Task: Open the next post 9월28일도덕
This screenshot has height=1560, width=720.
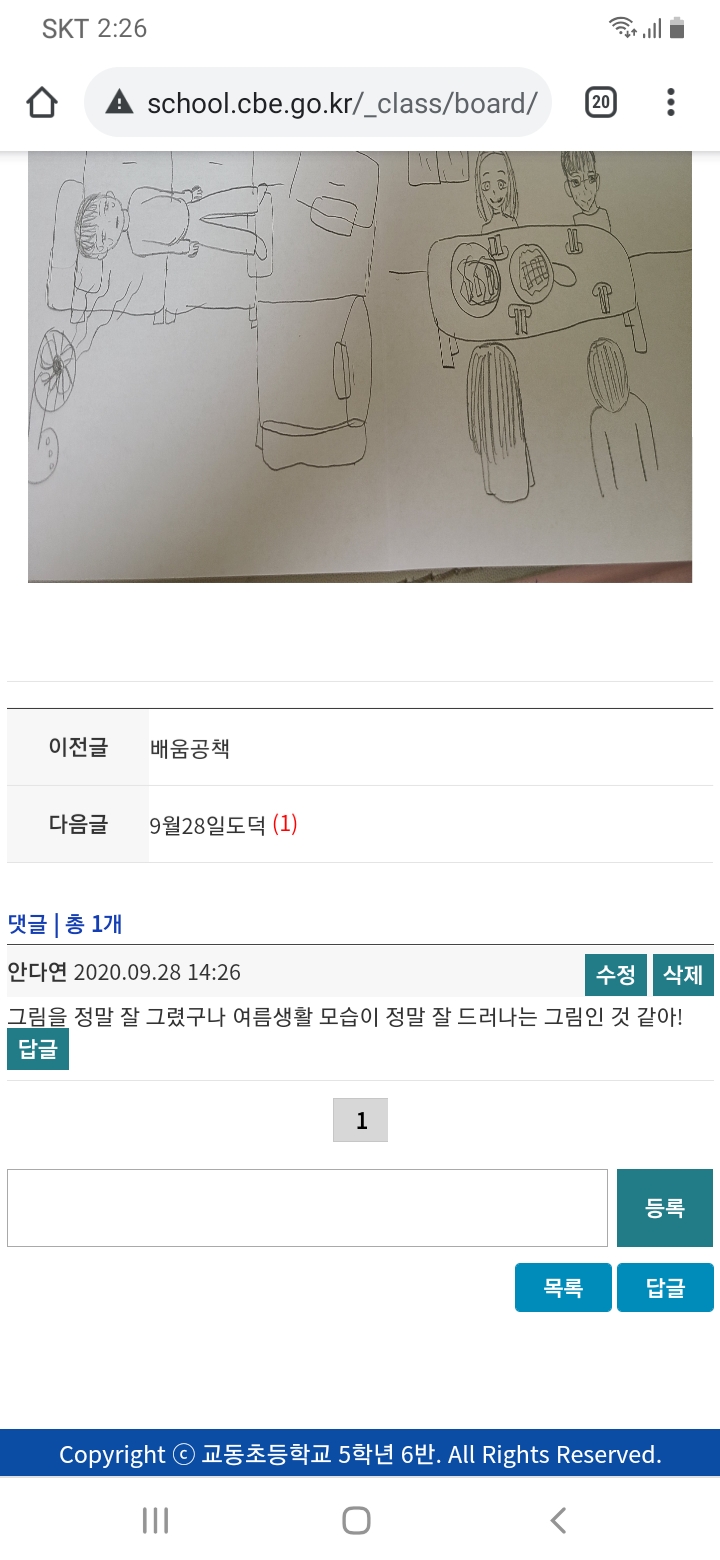Action: coord(208,825)
